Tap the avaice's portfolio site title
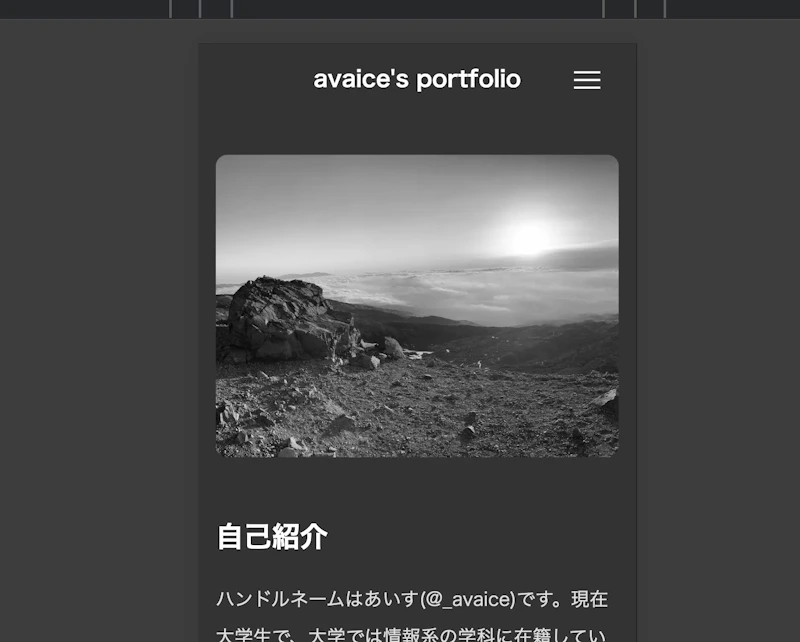Viewport: 800px width, 642px height. 416,79
